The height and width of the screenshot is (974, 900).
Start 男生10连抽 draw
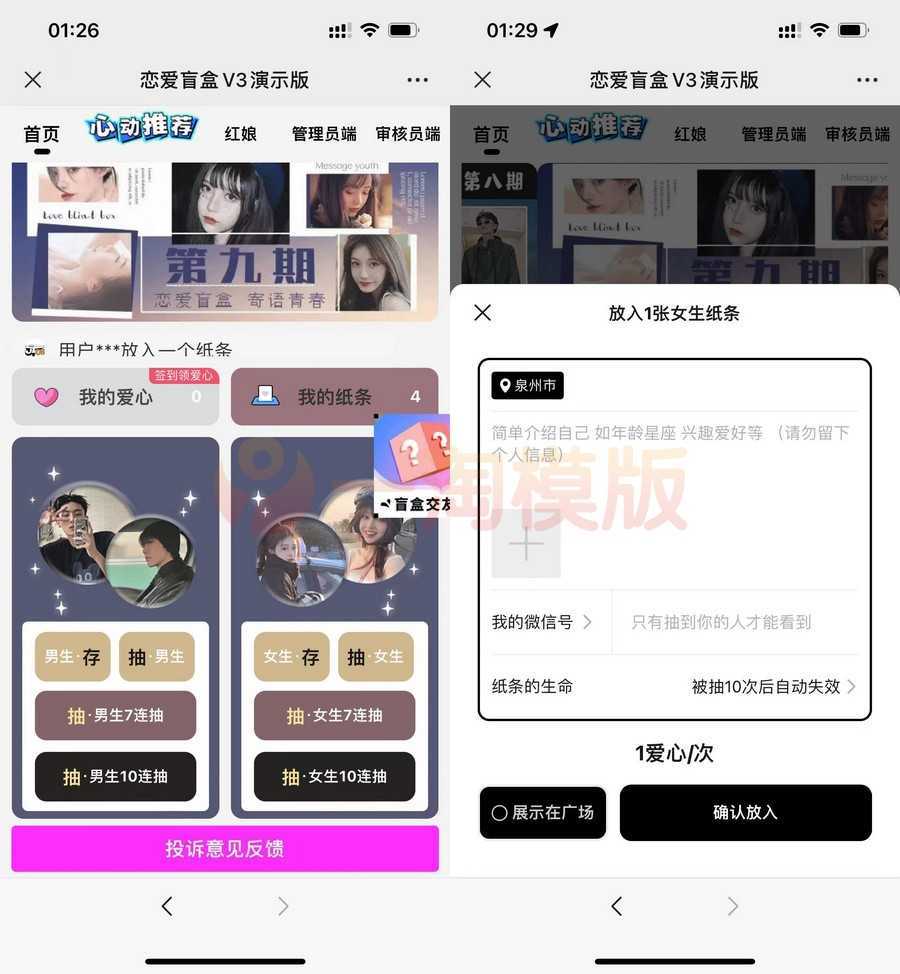115,776
